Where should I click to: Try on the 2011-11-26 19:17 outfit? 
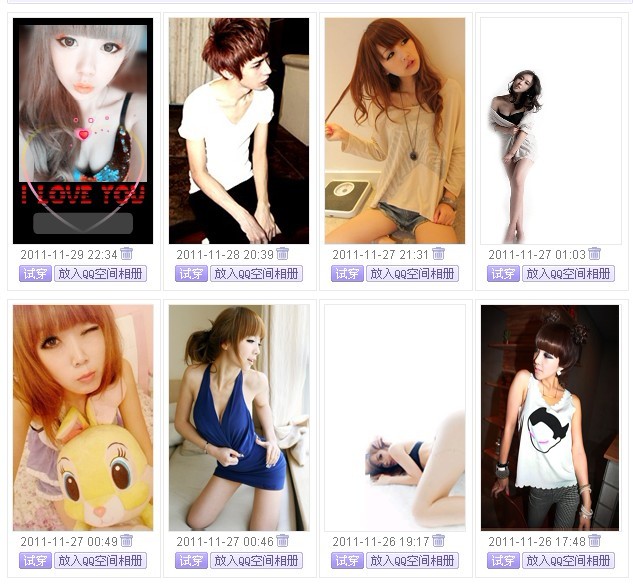click(x=347, y=560)
